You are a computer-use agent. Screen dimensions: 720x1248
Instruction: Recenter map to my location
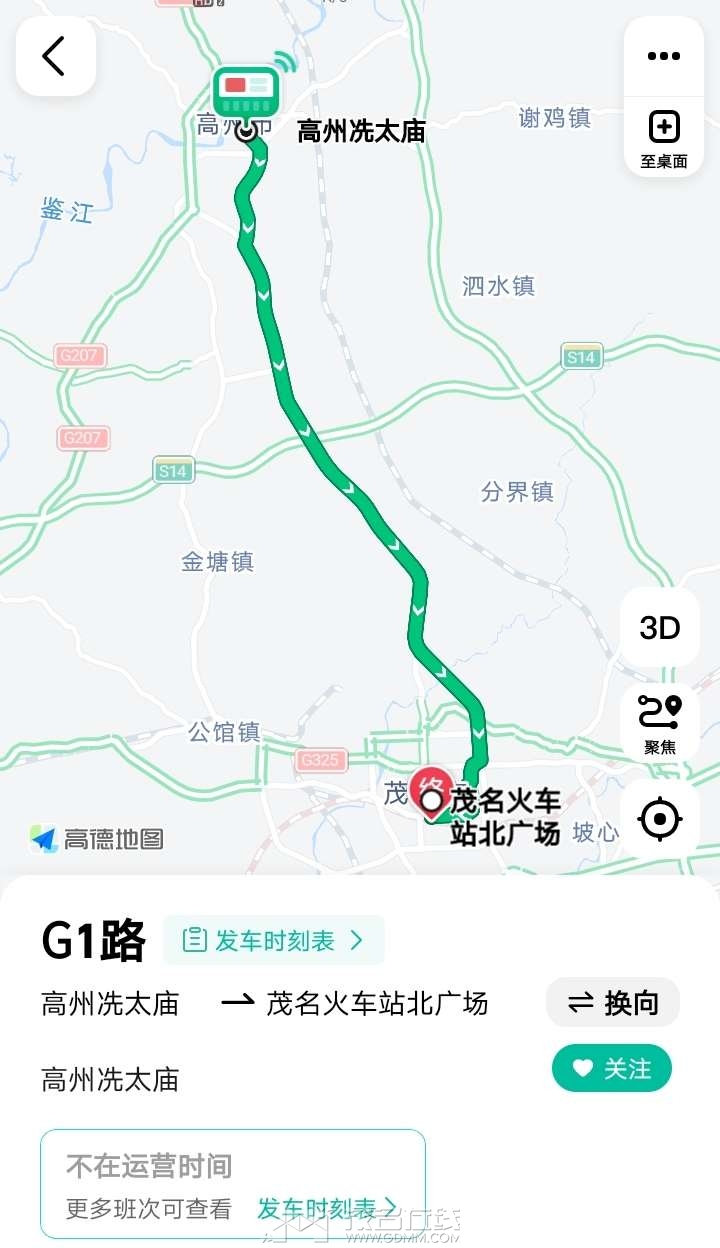tap(660, 820)
